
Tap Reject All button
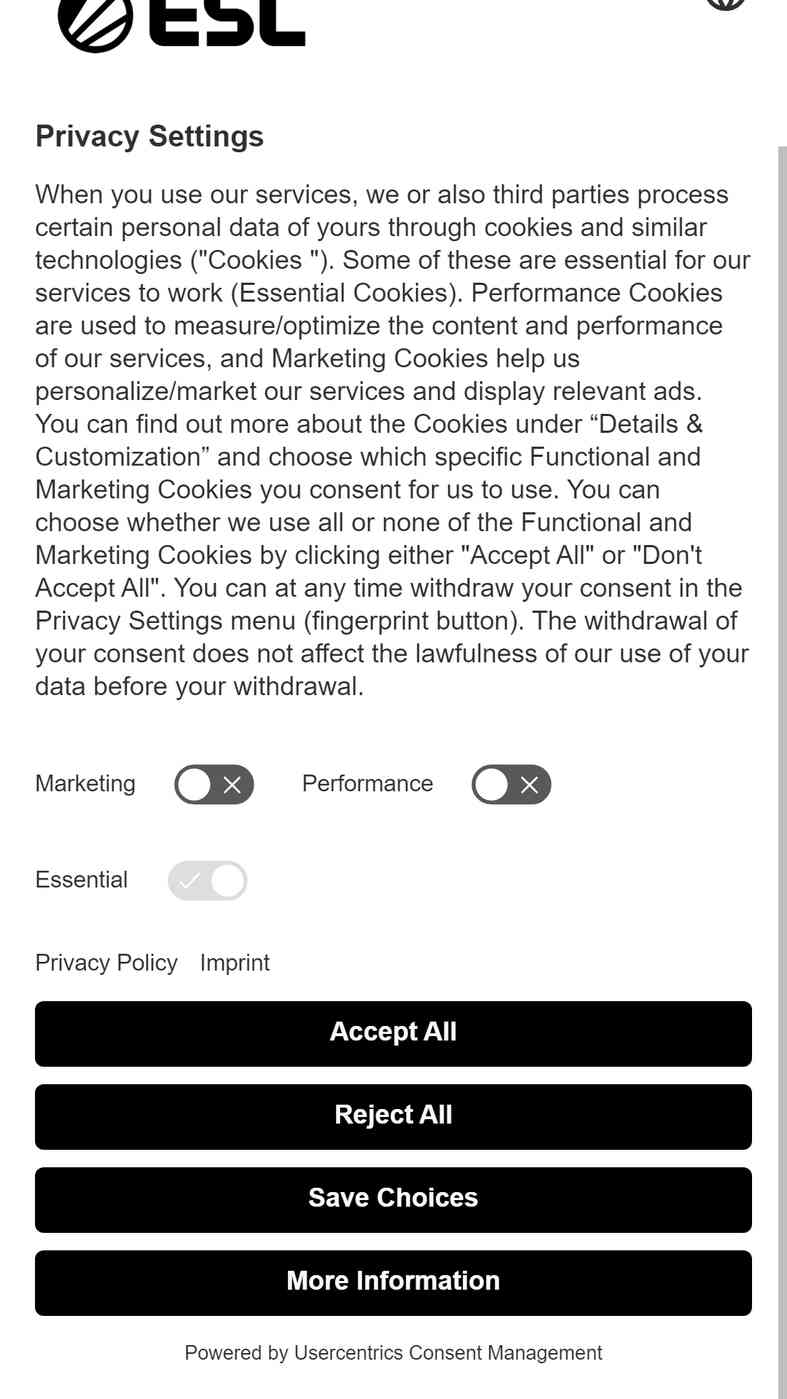pos(393,1116)
